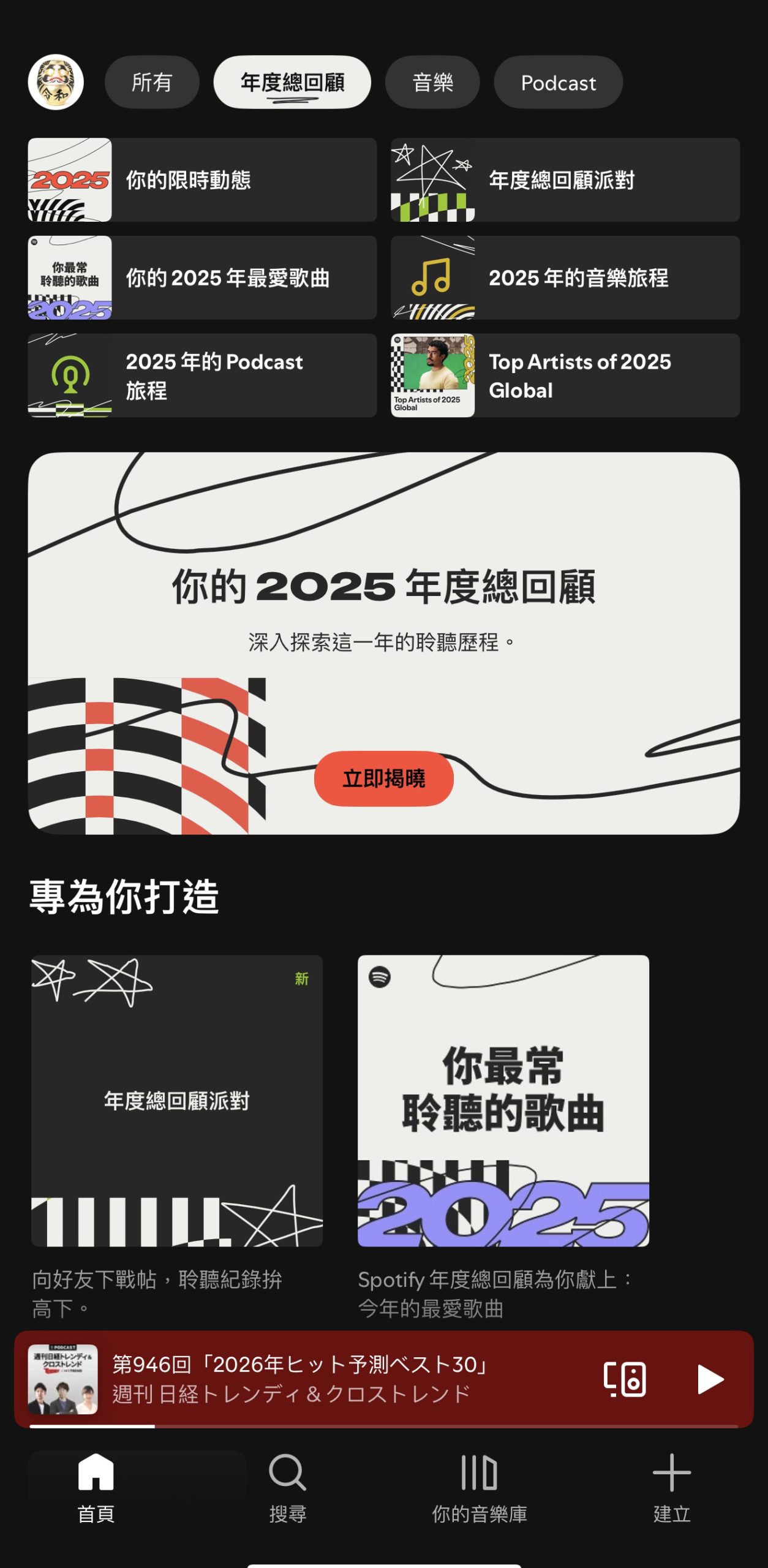Open the profile avatar menu
Image resolution: width=768 pixels, height=1568 pixels.
pos(56,82)
